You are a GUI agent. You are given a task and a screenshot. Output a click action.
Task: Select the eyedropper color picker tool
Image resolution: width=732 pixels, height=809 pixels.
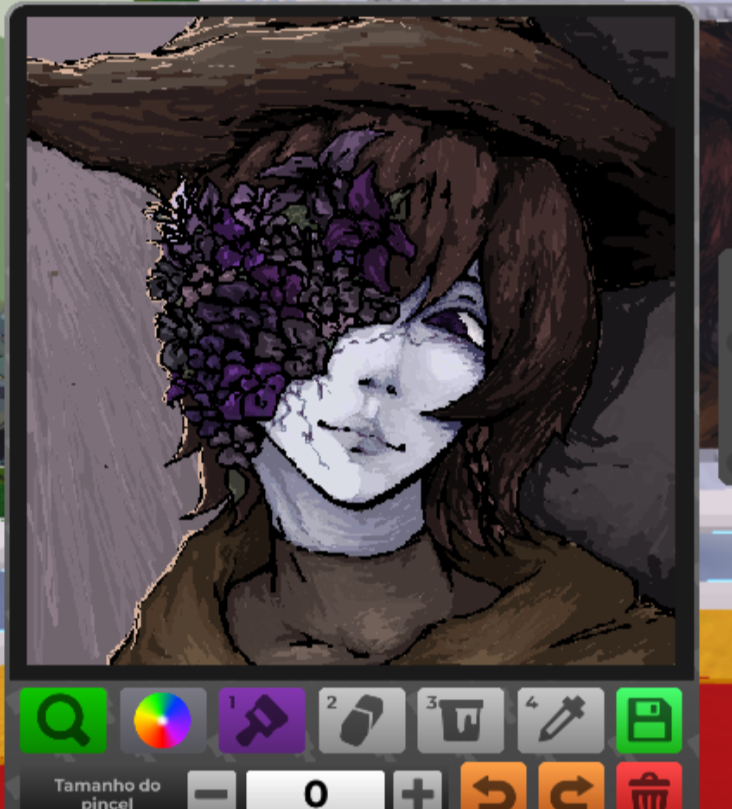561,720
